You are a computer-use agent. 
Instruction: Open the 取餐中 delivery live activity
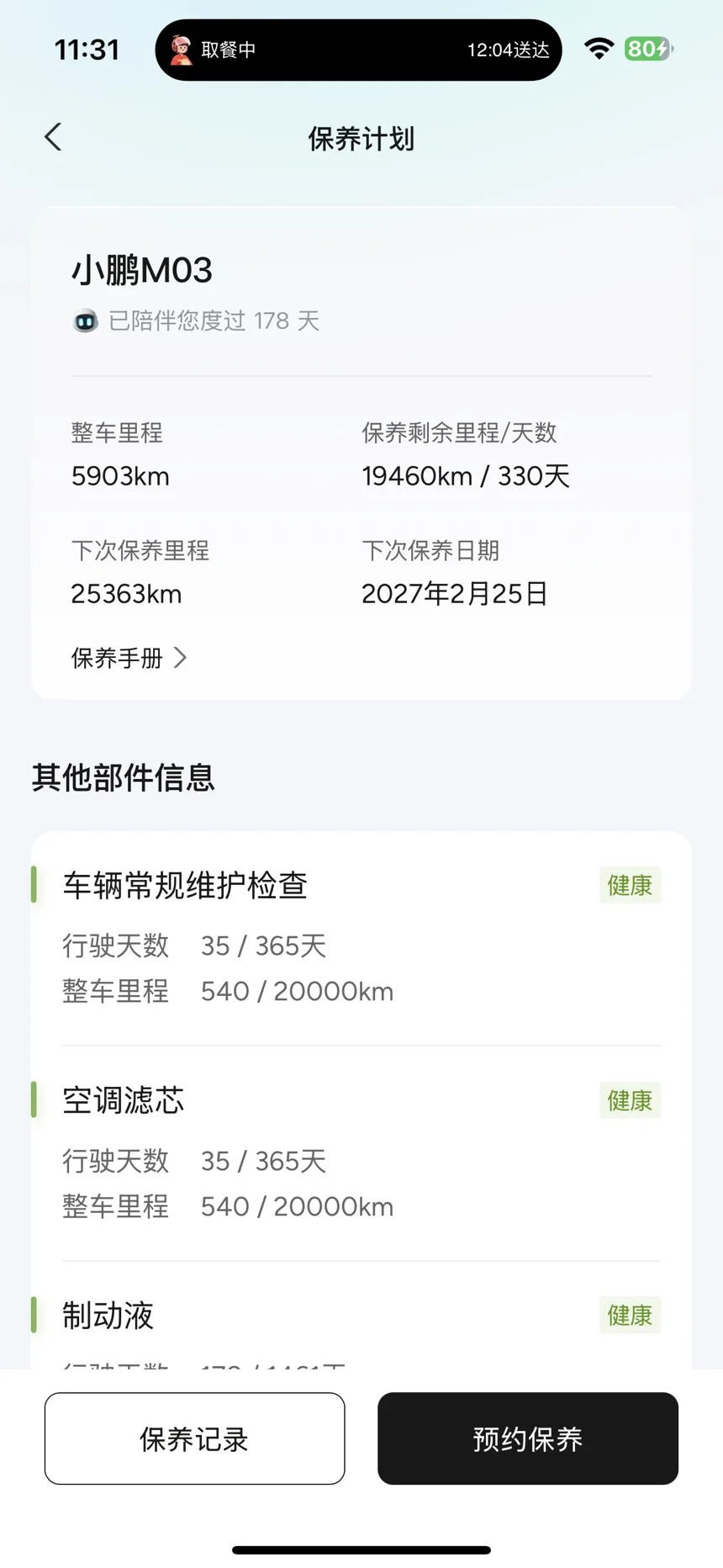tap(358, 50)
